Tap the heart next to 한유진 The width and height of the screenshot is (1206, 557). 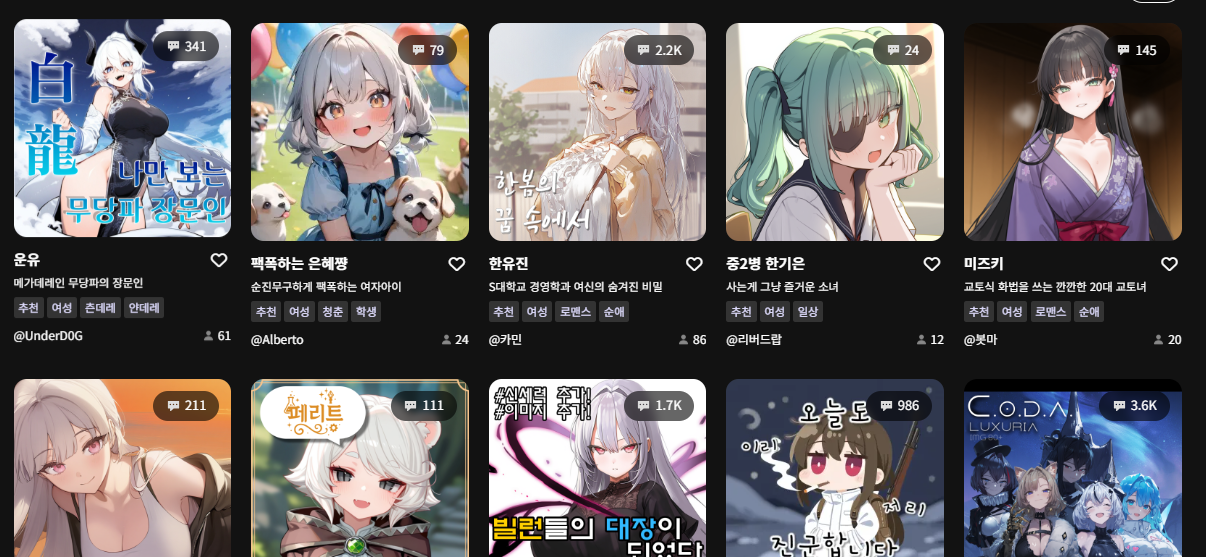(694, 264)
